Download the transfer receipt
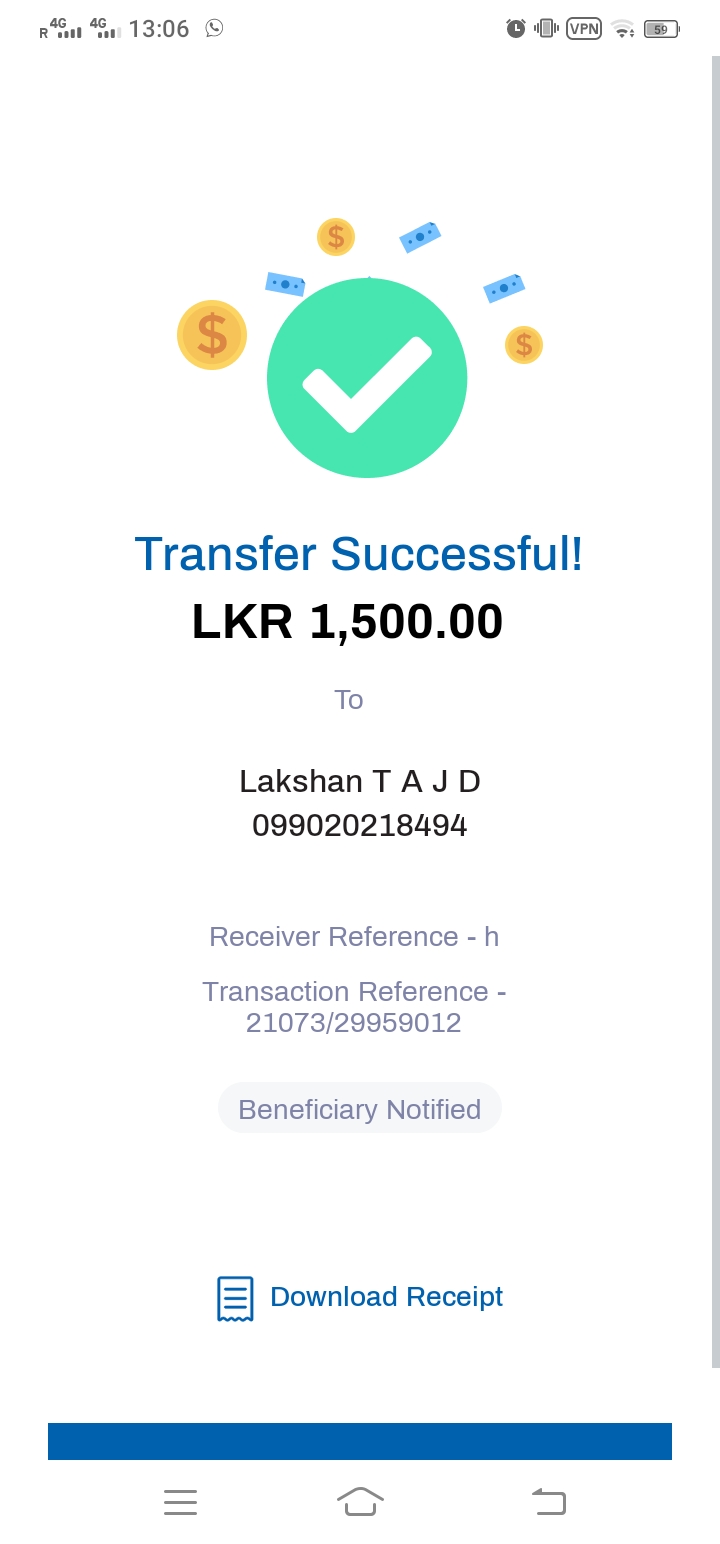This screenshot has width=720, height=1544. click(360, 1297)
